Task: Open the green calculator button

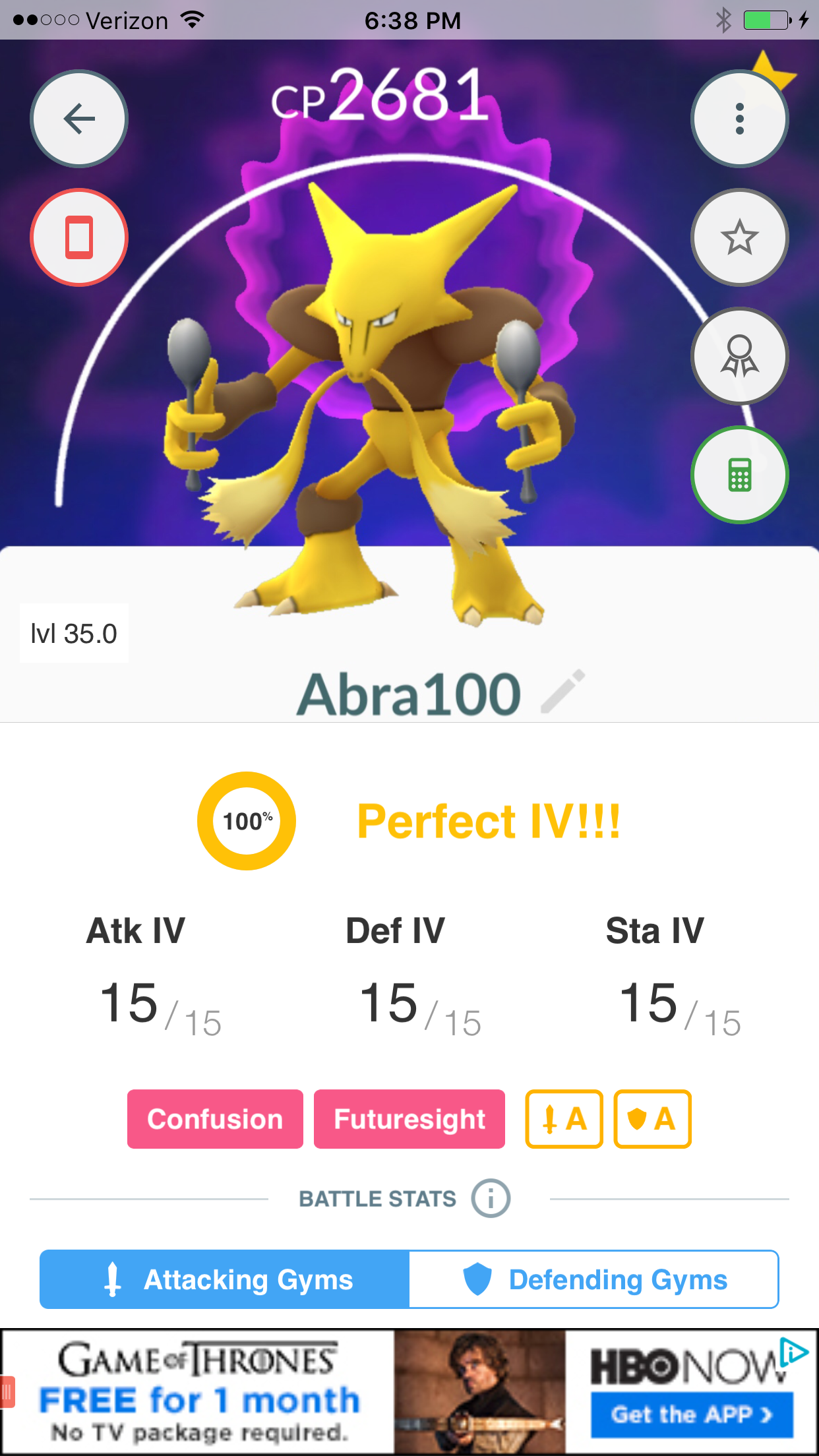Action: pyautogui.click(x=740, y=475)
